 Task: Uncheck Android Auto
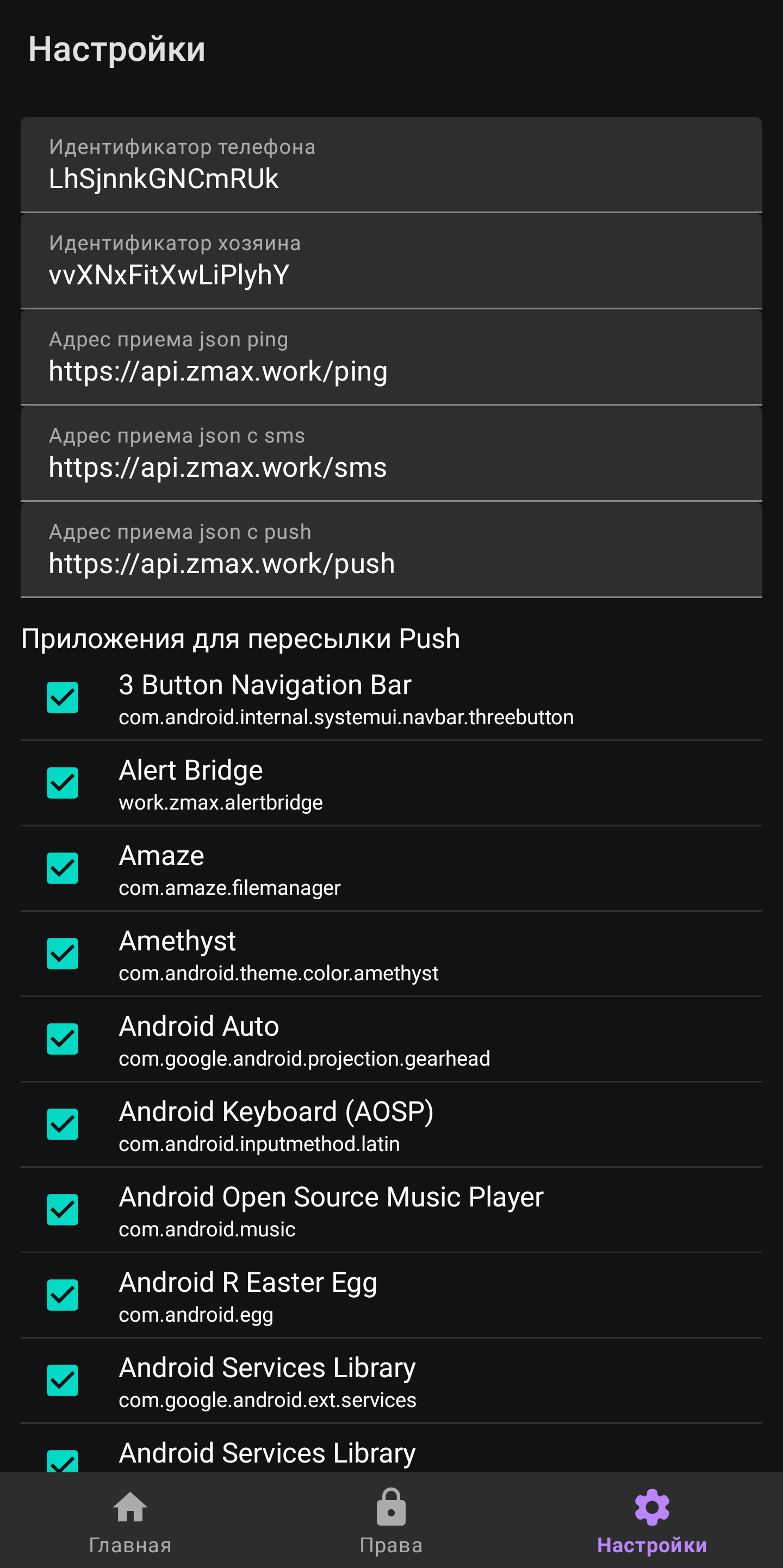coord(63,1039)
